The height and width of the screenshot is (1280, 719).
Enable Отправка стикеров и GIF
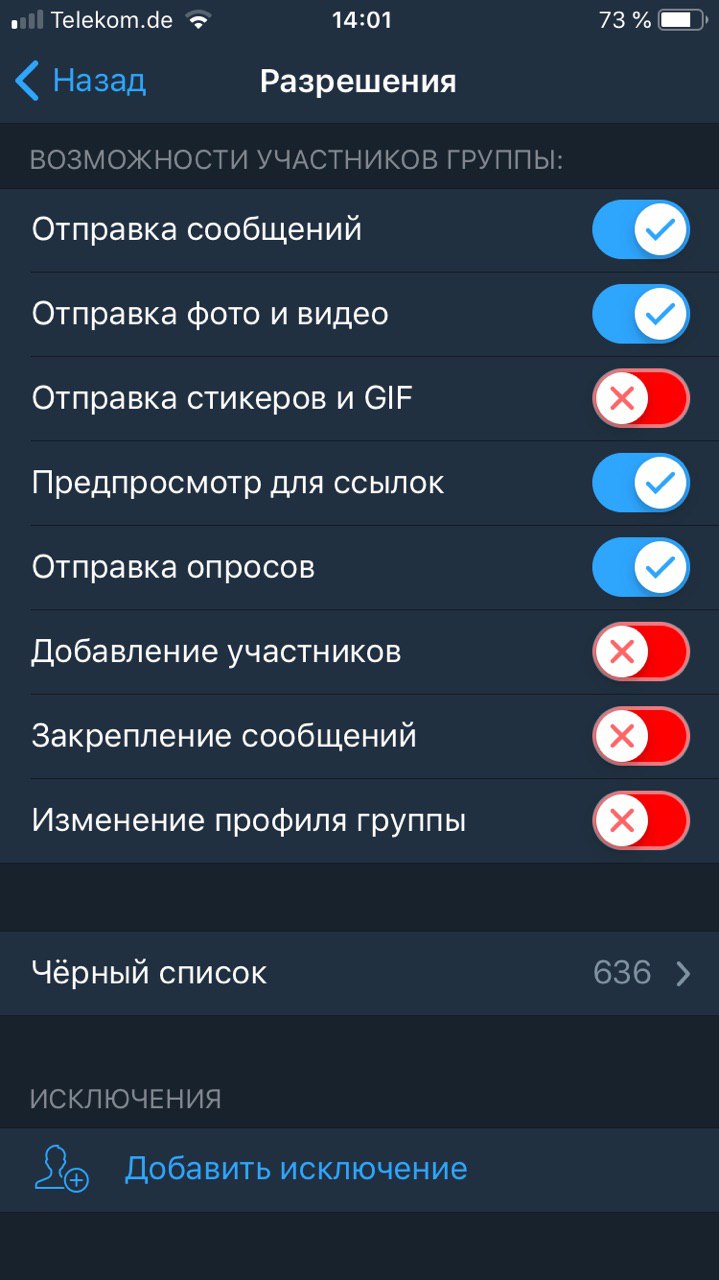(x=641, y=399)
